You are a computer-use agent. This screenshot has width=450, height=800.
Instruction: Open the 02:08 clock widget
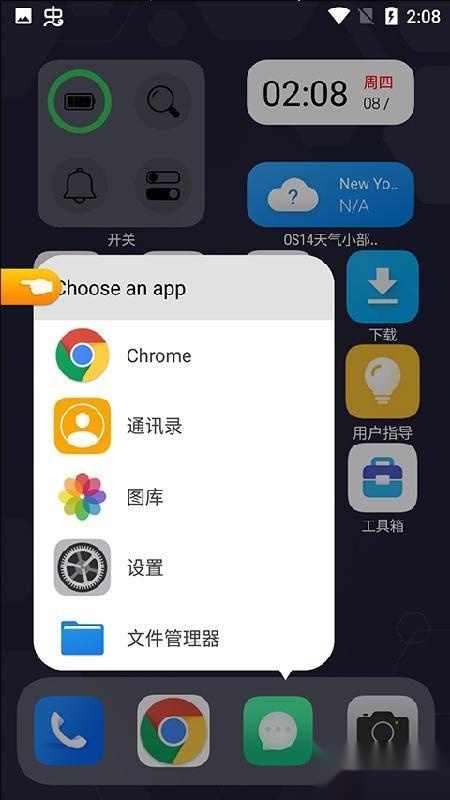(x=330, y=93)
